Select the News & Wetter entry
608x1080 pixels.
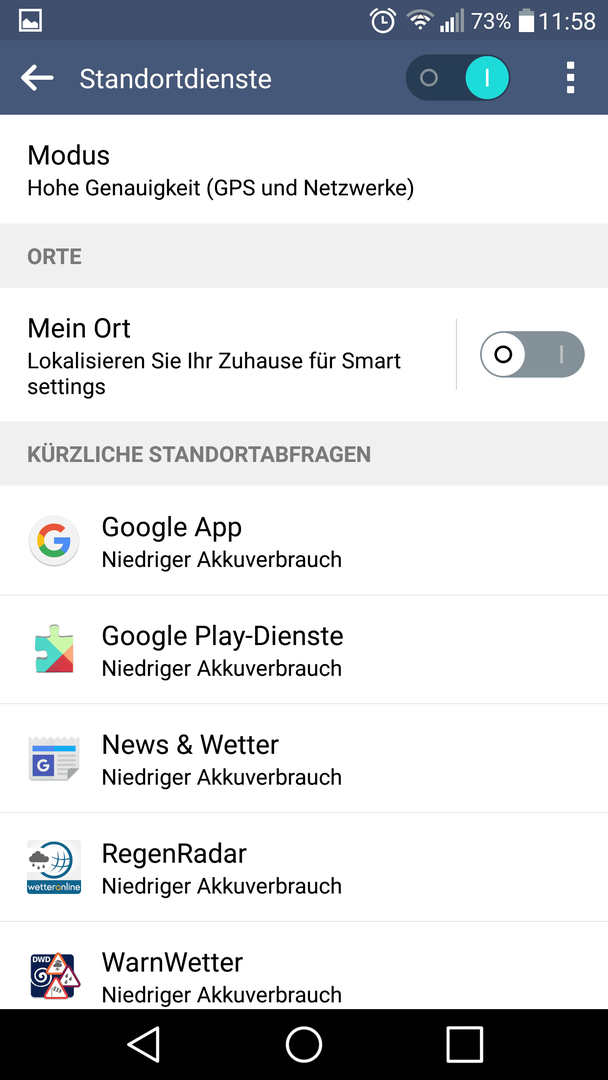tap(304, 758)
